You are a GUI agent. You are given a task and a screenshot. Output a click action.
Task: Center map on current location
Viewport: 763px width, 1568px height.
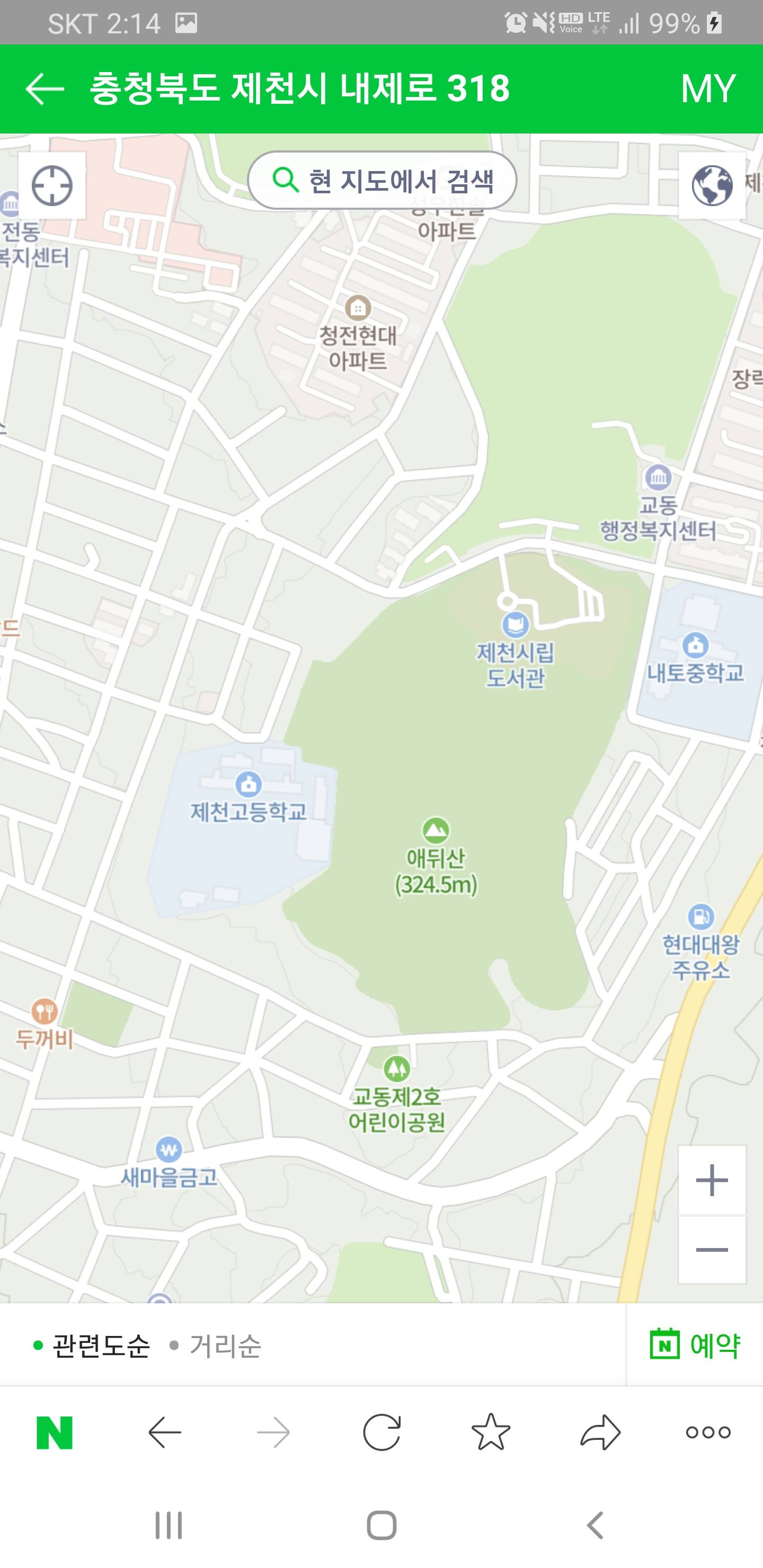tap(52, 185)
